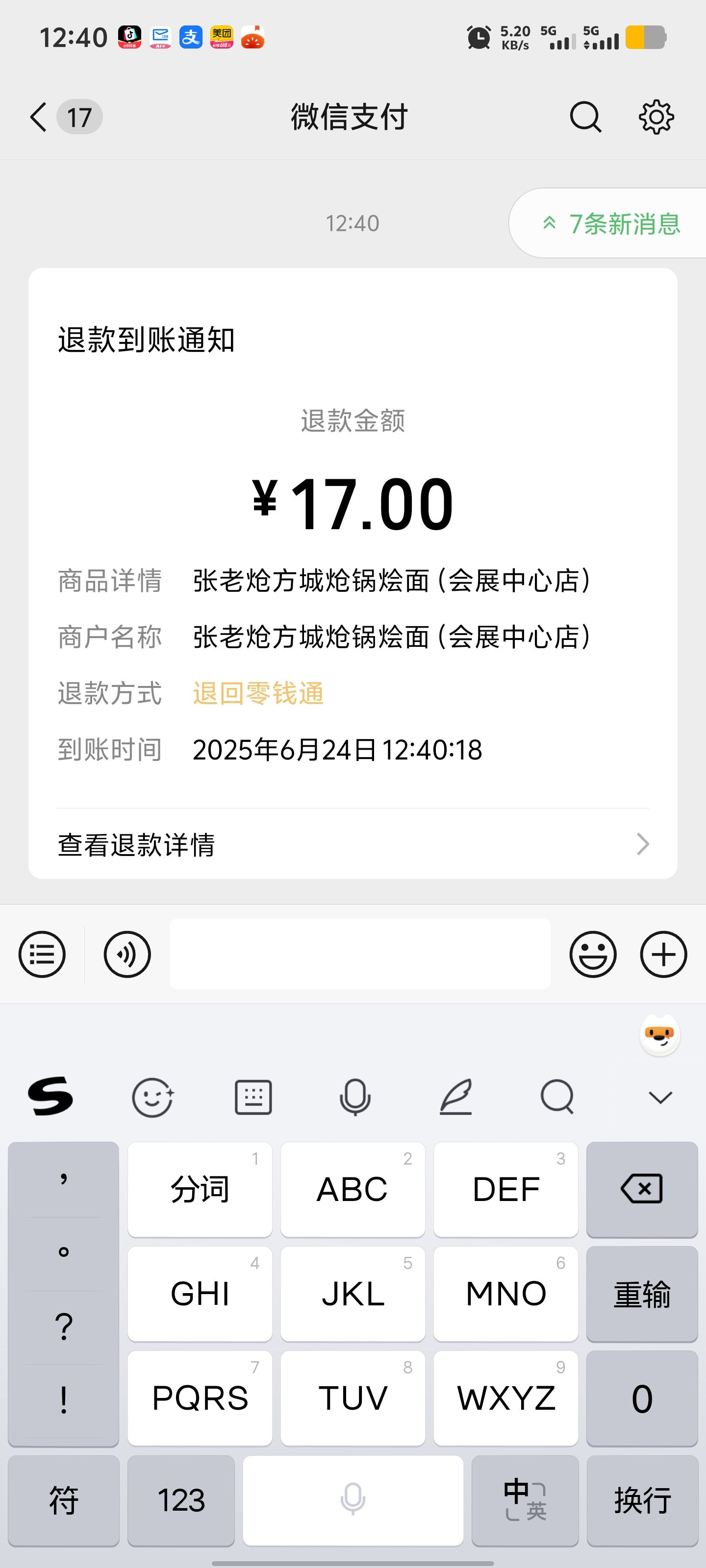The width and height of the screenshot is (706, 1568).
Task: Start microphone dictation from keyboard toolbar
Action: (x=354, y=1097)
